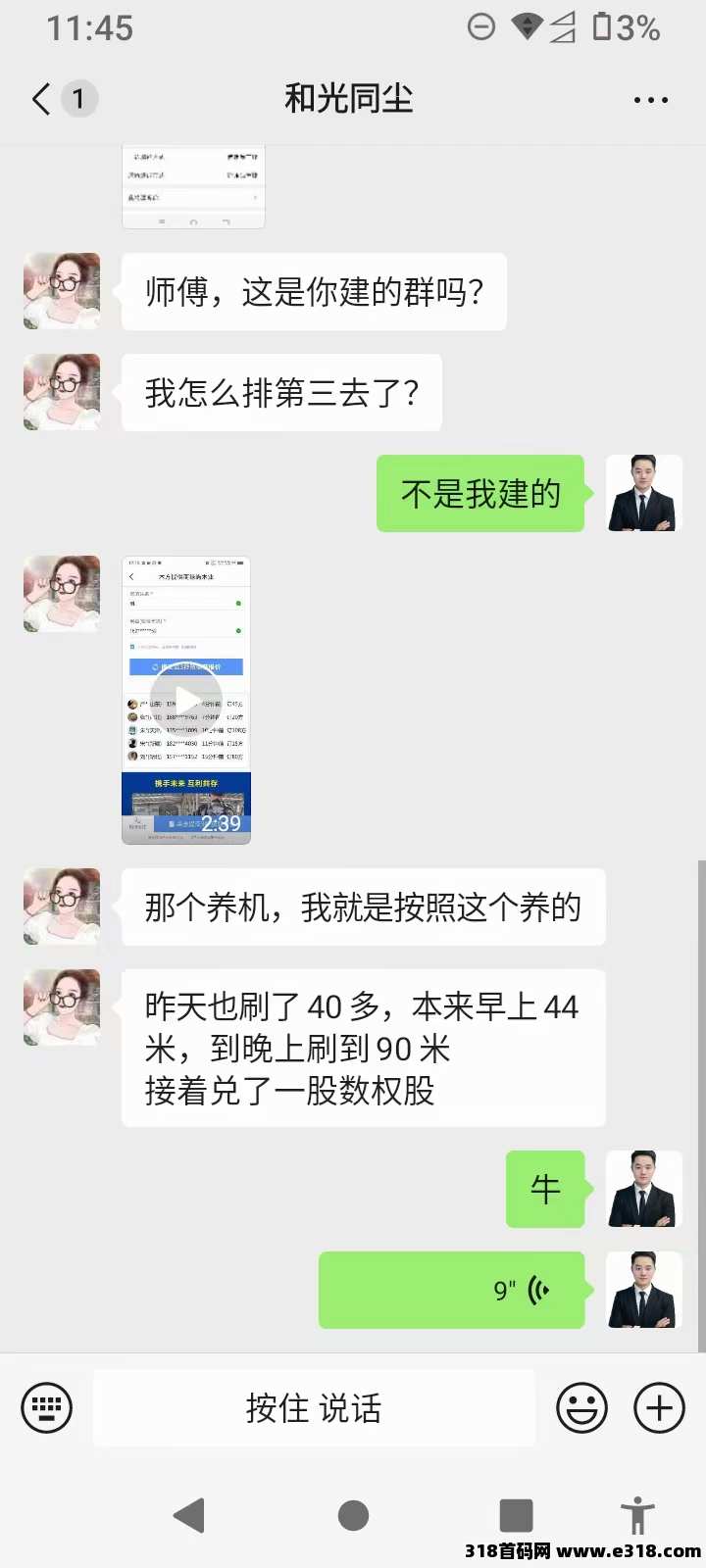Tap the system home button
The height and width of the screenshot is (1568, 706).
353,1515
